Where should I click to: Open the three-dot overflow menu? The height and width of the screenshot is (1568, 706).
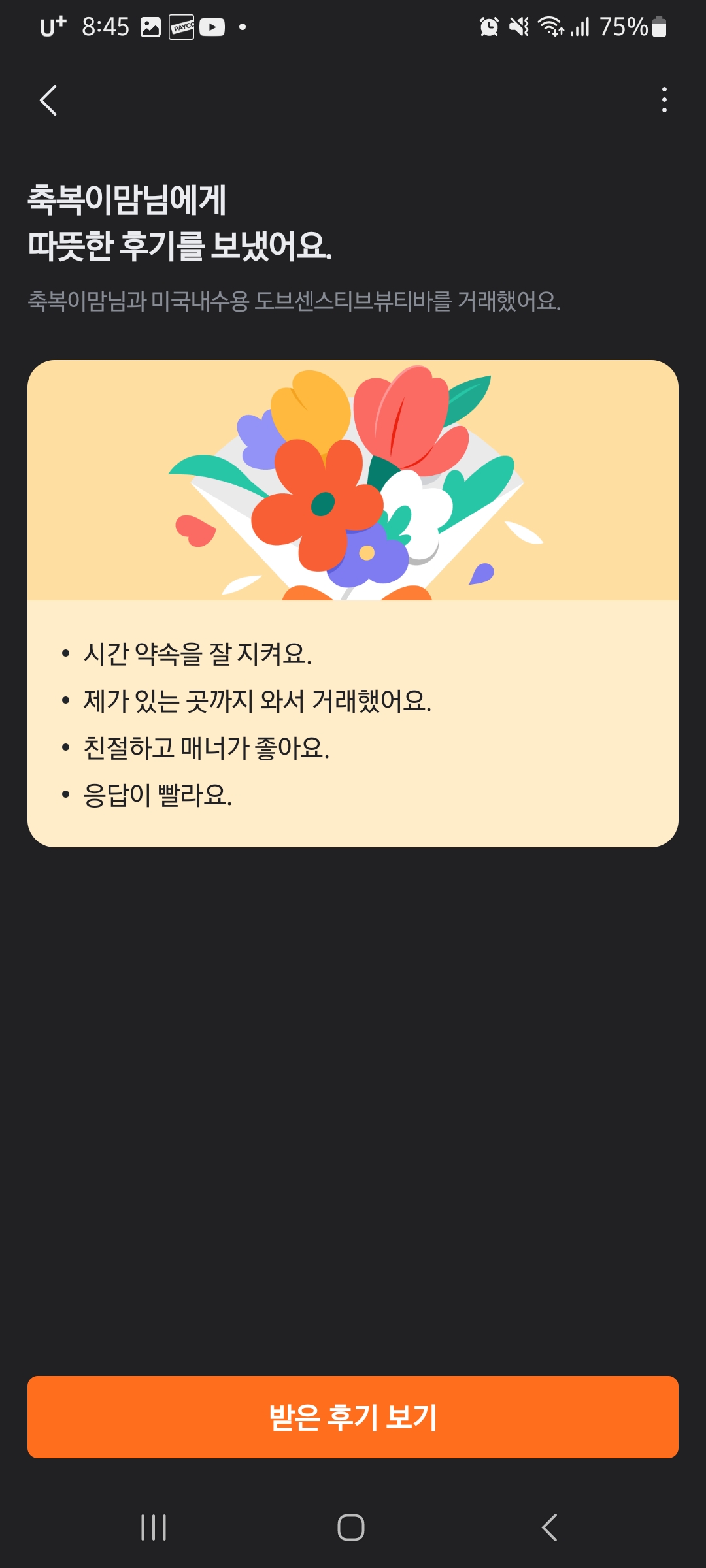click(x=664, y=100)
